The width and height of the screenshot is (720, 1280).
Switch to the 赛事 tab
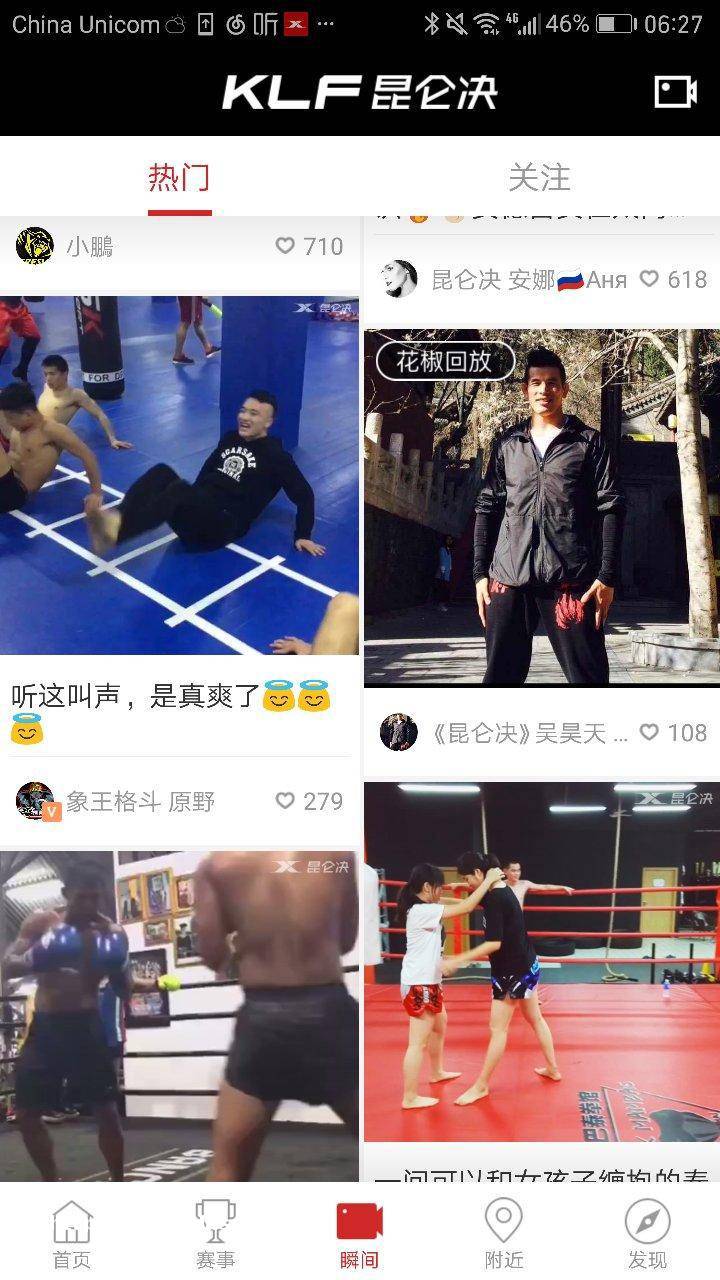point(215,1234)
